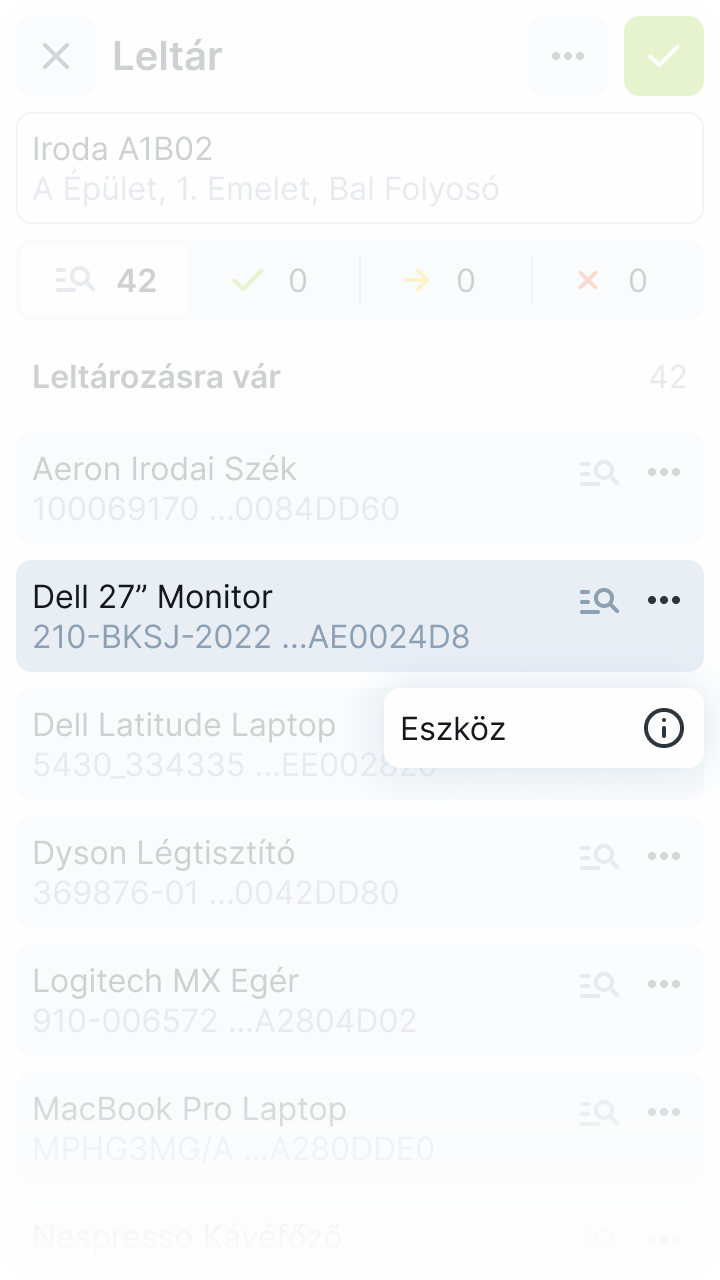This screenshot has height=1280, width=720.
Task: Select Eszköz in the popup menu
Action: [543, 729]
